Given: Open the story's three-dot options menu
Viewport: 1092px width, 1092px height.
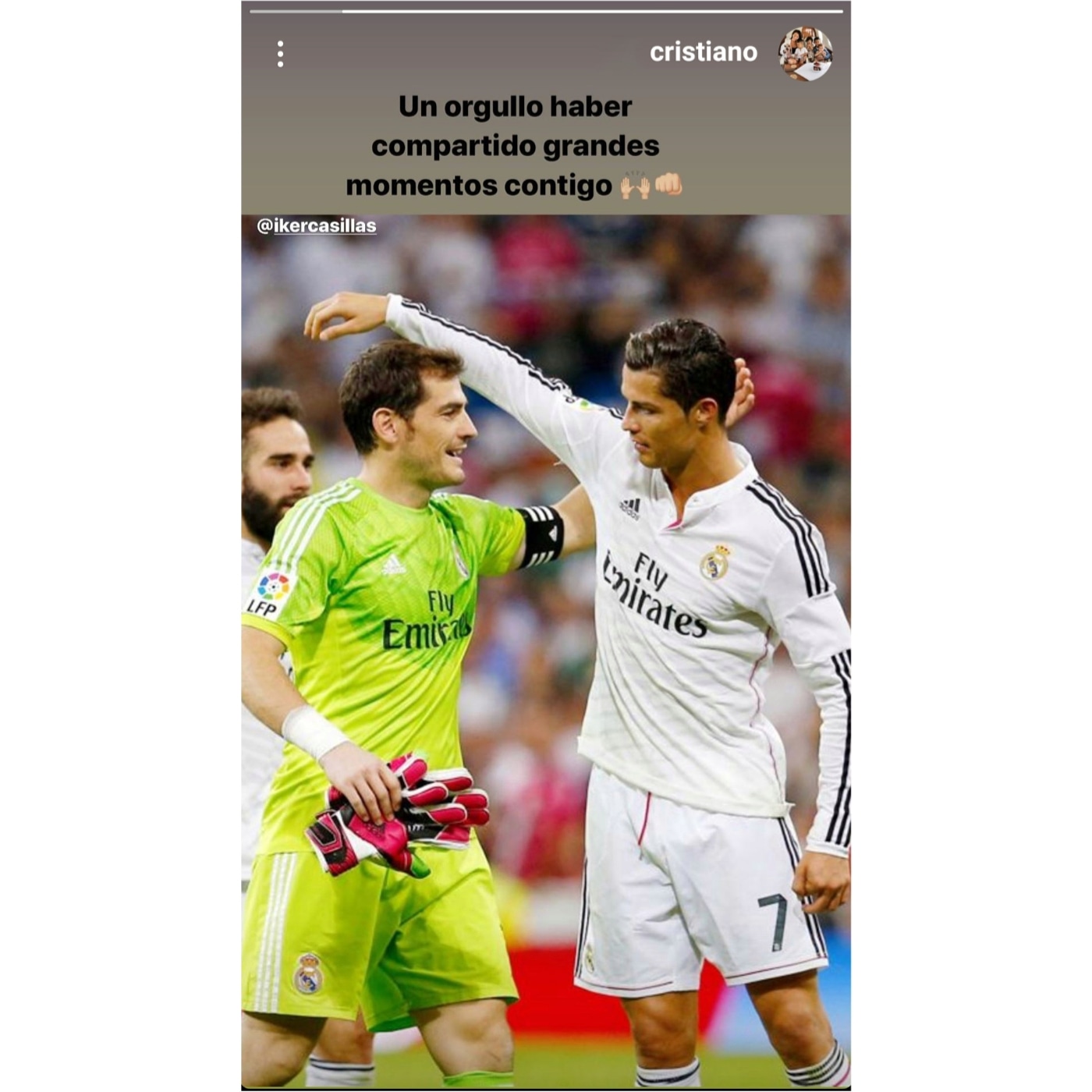Looking at the screenshot, I should [280, 54].
